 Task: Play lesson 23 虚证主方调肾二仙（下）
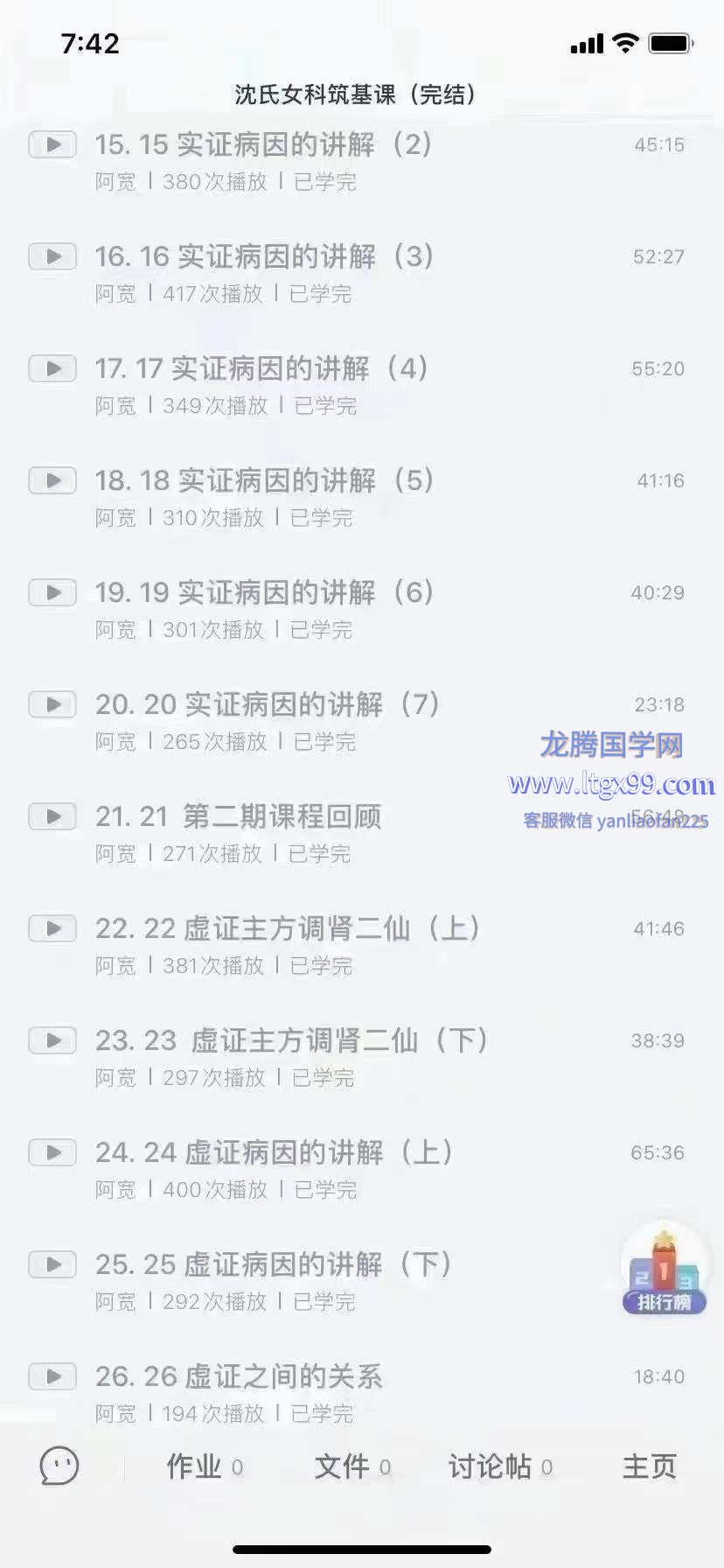tap(52, 1041)
